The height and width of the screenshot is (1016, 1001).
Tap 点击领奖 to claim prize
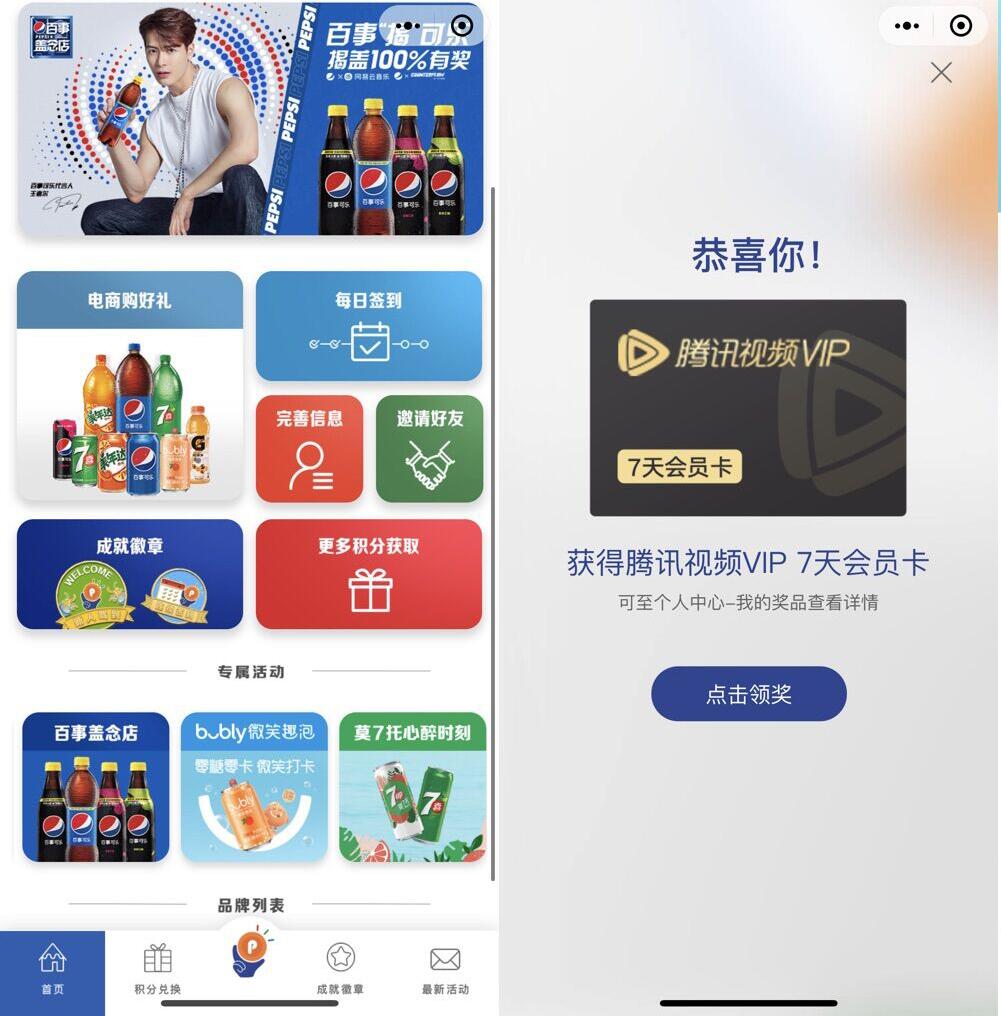[748, 694]
